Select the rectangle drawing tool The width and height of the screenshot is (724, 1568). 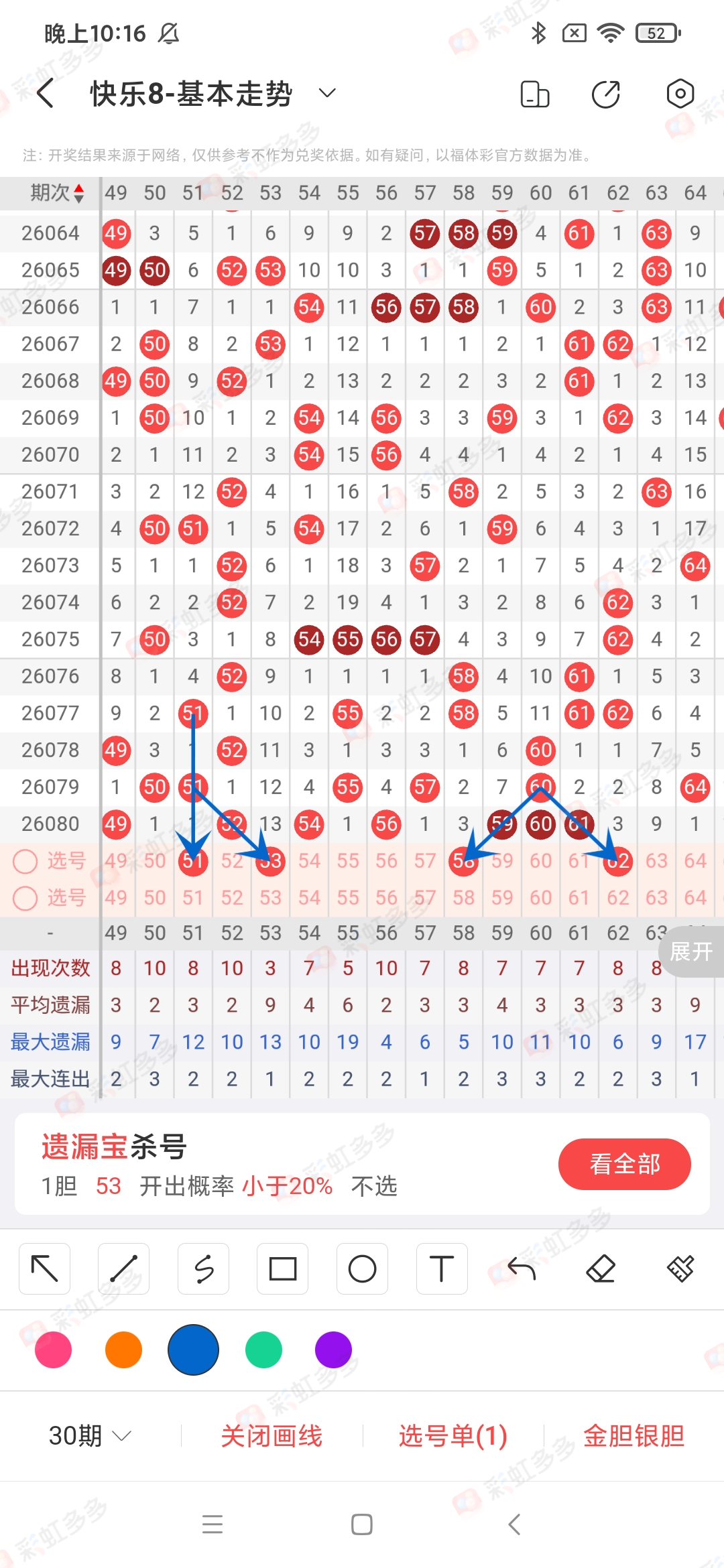click(x=282, y=1268)
